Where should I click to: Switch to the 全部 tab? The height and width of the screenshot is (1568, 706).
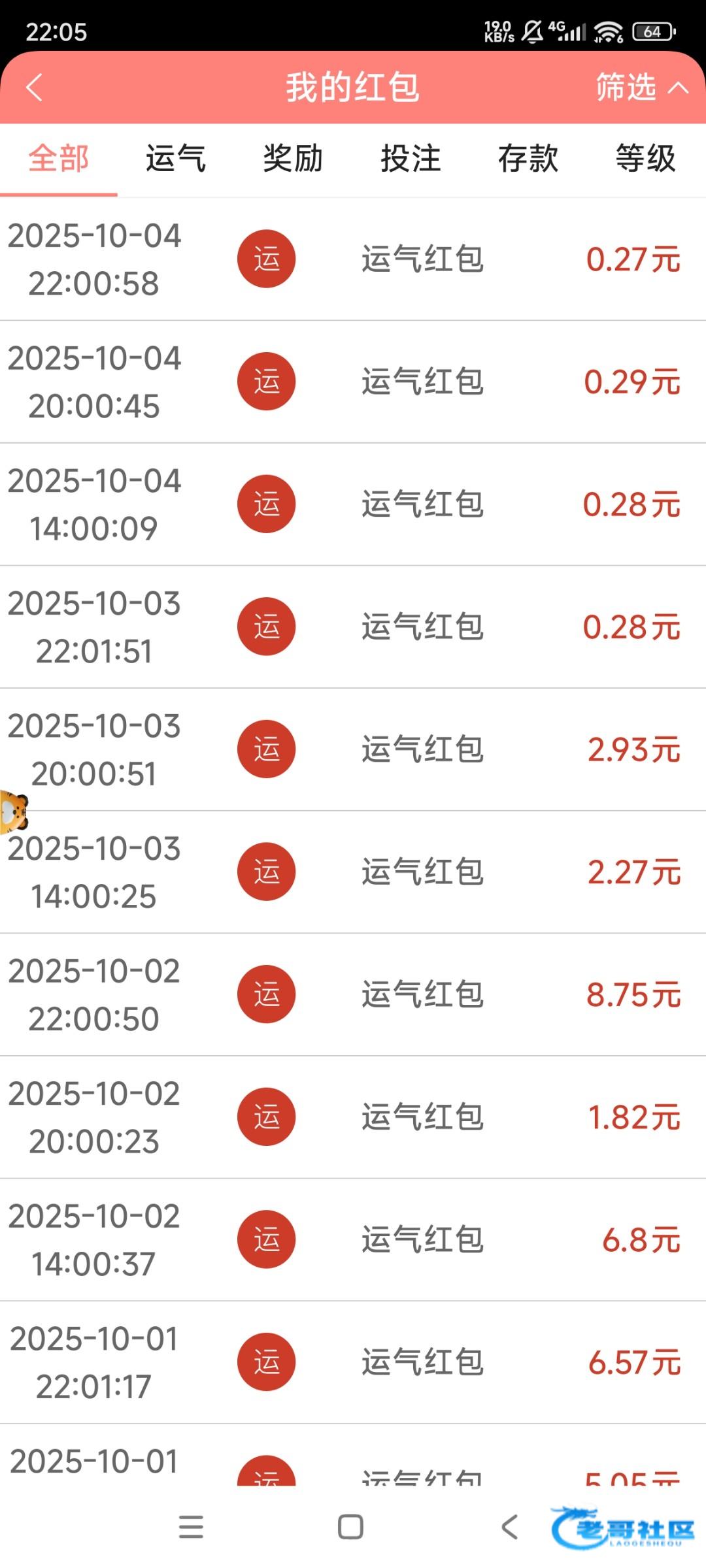pos(59,159)
